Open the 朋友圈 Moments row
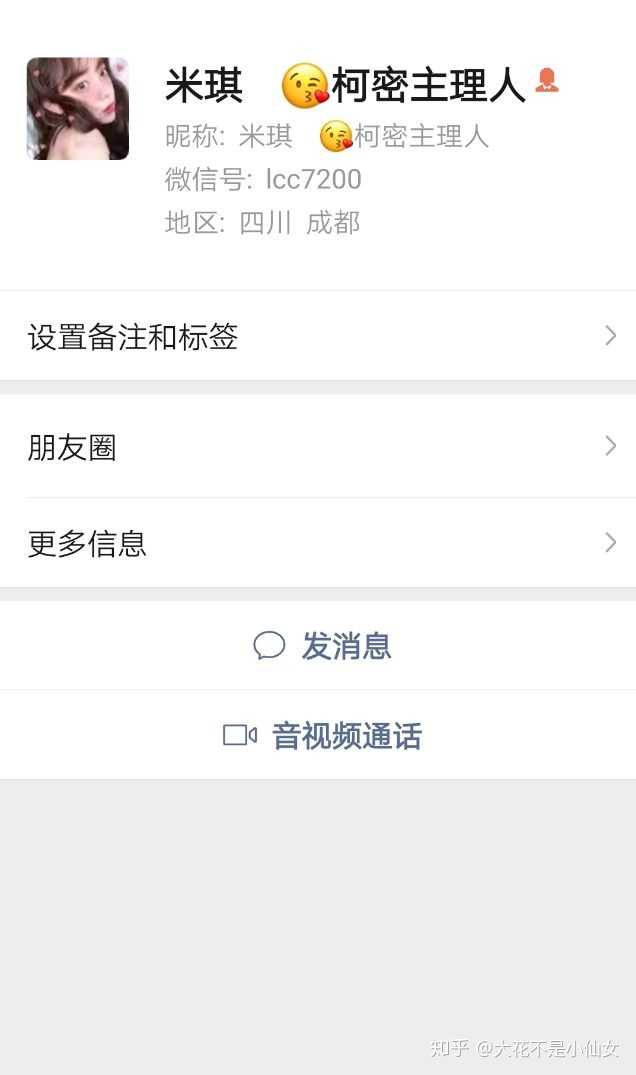Viewport: 636px width, 1075px height. [318, 446]
